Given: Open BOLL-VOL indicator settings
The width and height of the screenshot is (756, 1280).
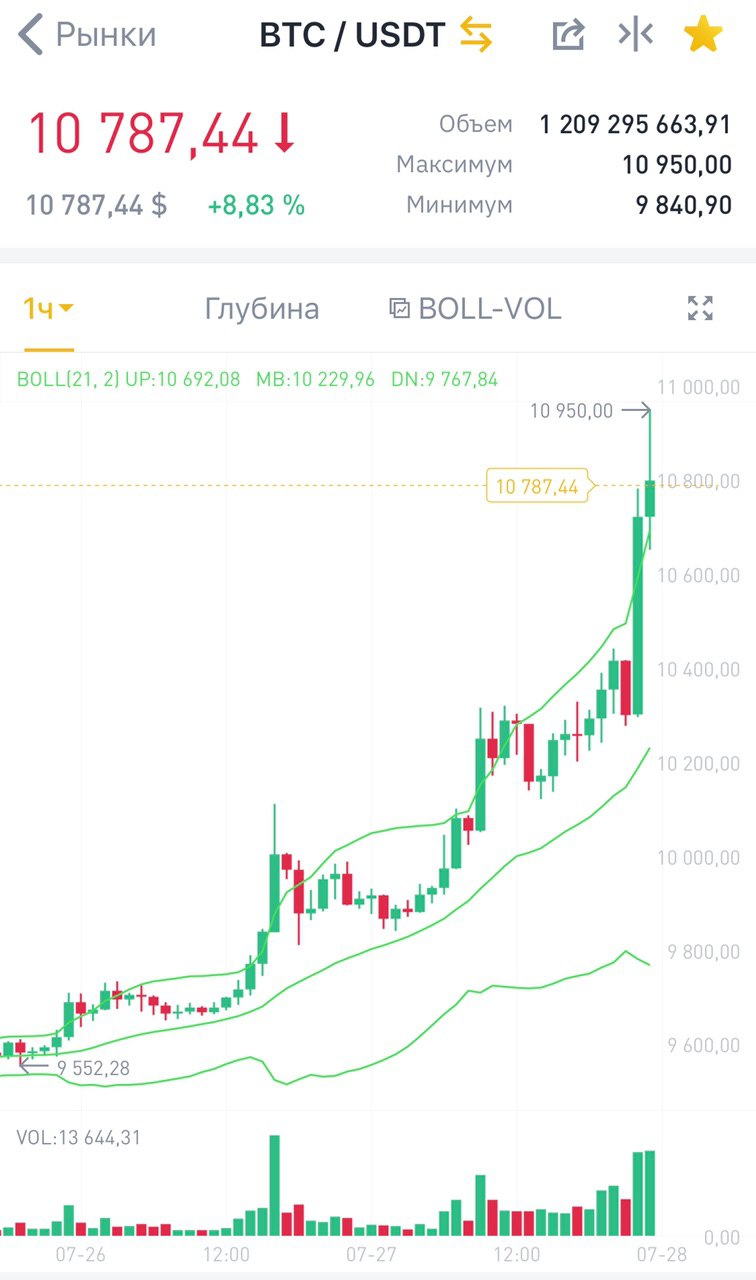Looking at the screenshot, I should click(x=475, y=309).
